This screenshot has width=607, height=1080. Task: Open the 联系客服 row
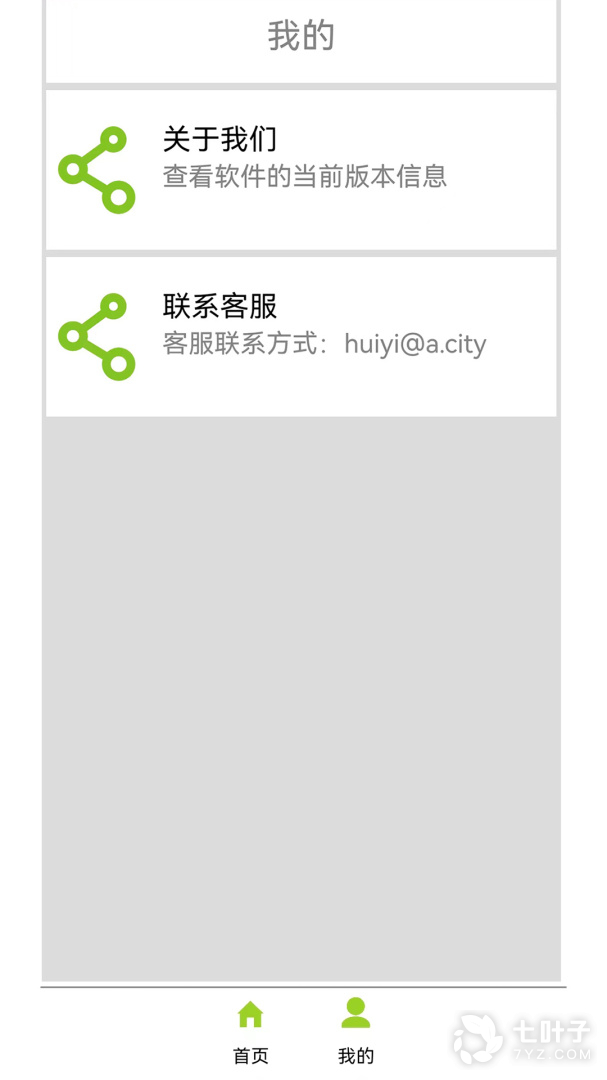click(300, 337)
